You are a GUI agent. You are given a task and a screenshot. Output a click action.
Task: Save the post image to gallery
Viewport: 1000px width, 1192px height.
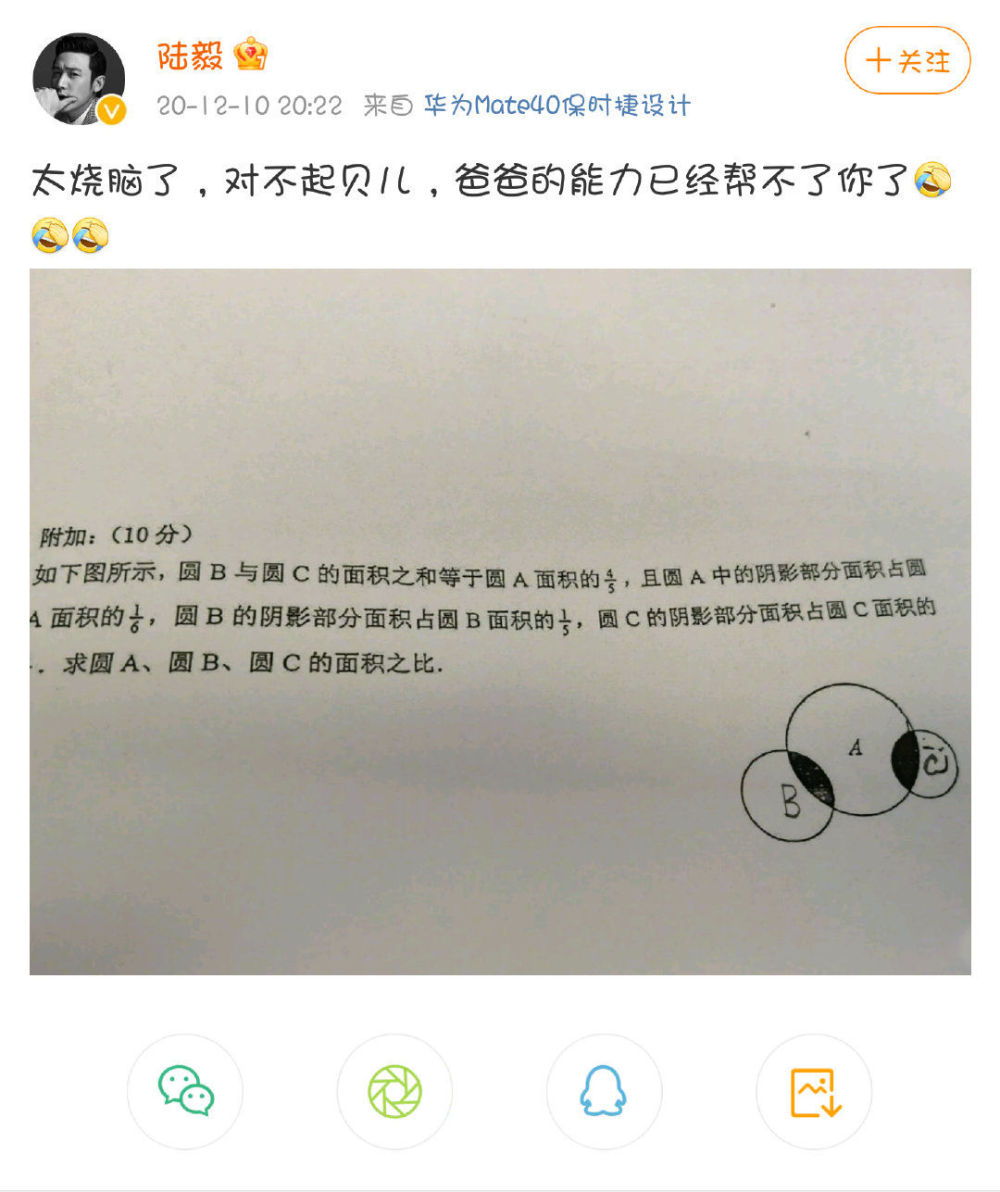coord(813,1091)
